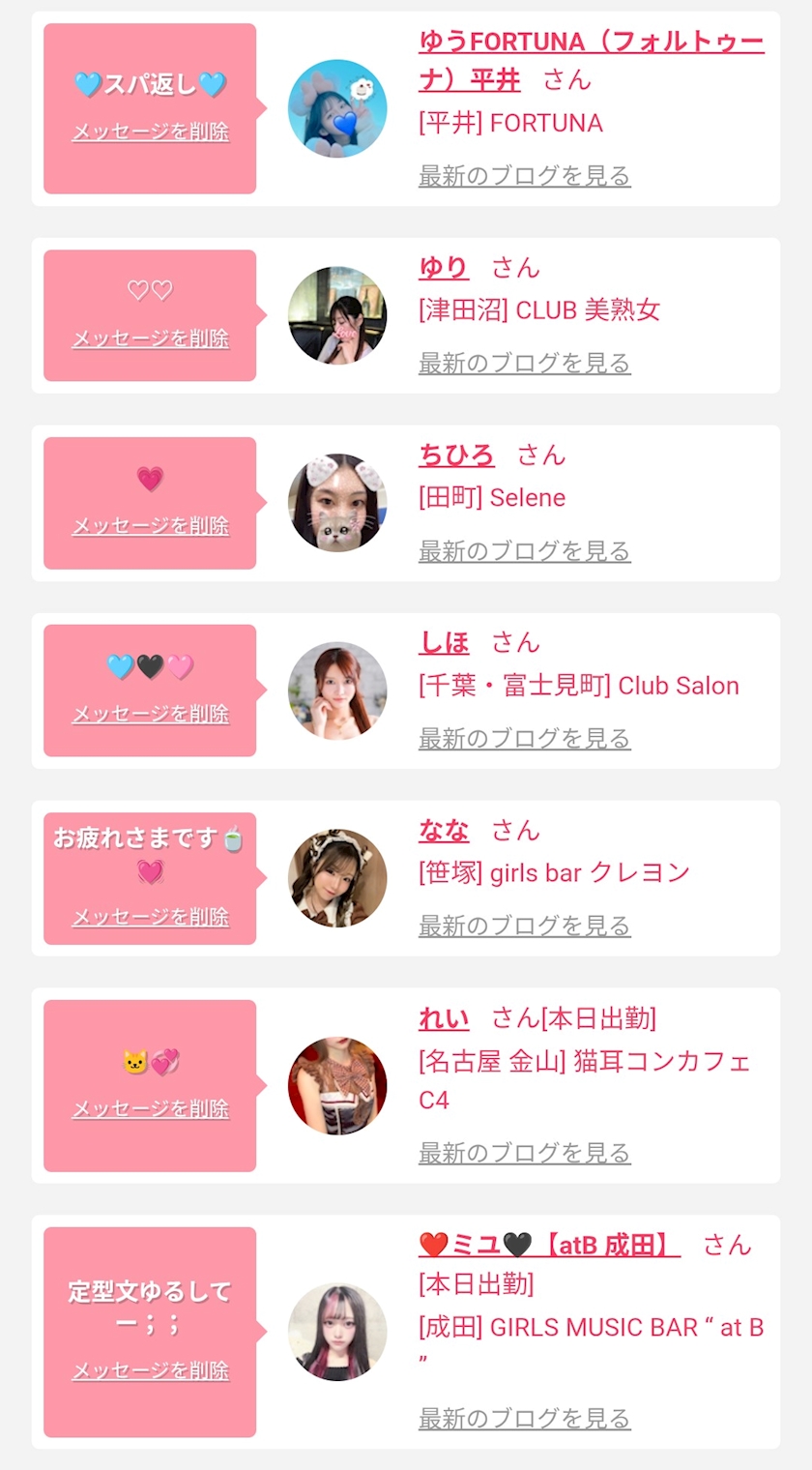This screenshot has height=1470, width=812.
Task: View しほ's latest blog
Action: 524,739
